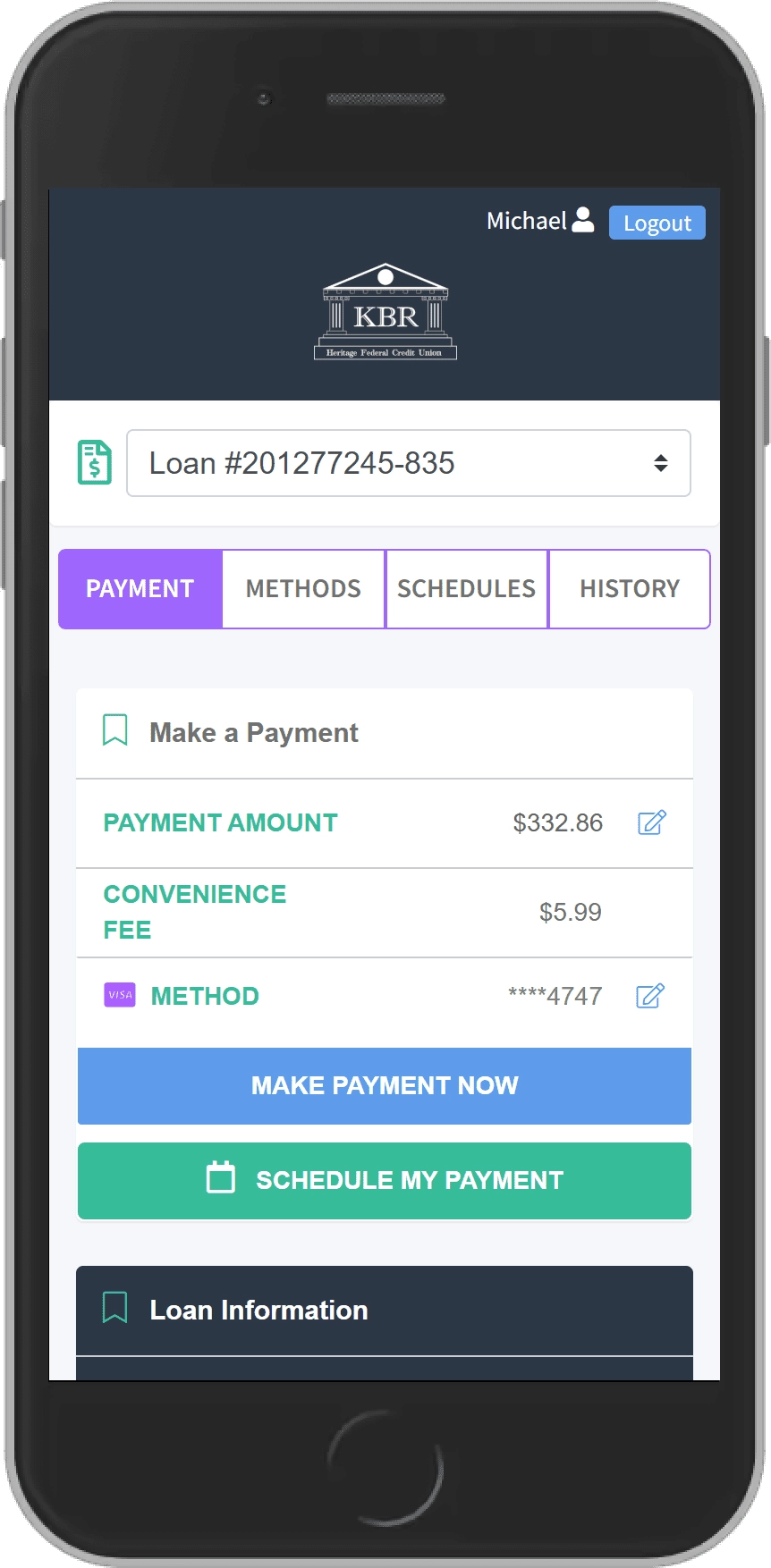Open Michael's user profile
Viewport: 771px width, 1568px height.
click(x=540, y=221)
